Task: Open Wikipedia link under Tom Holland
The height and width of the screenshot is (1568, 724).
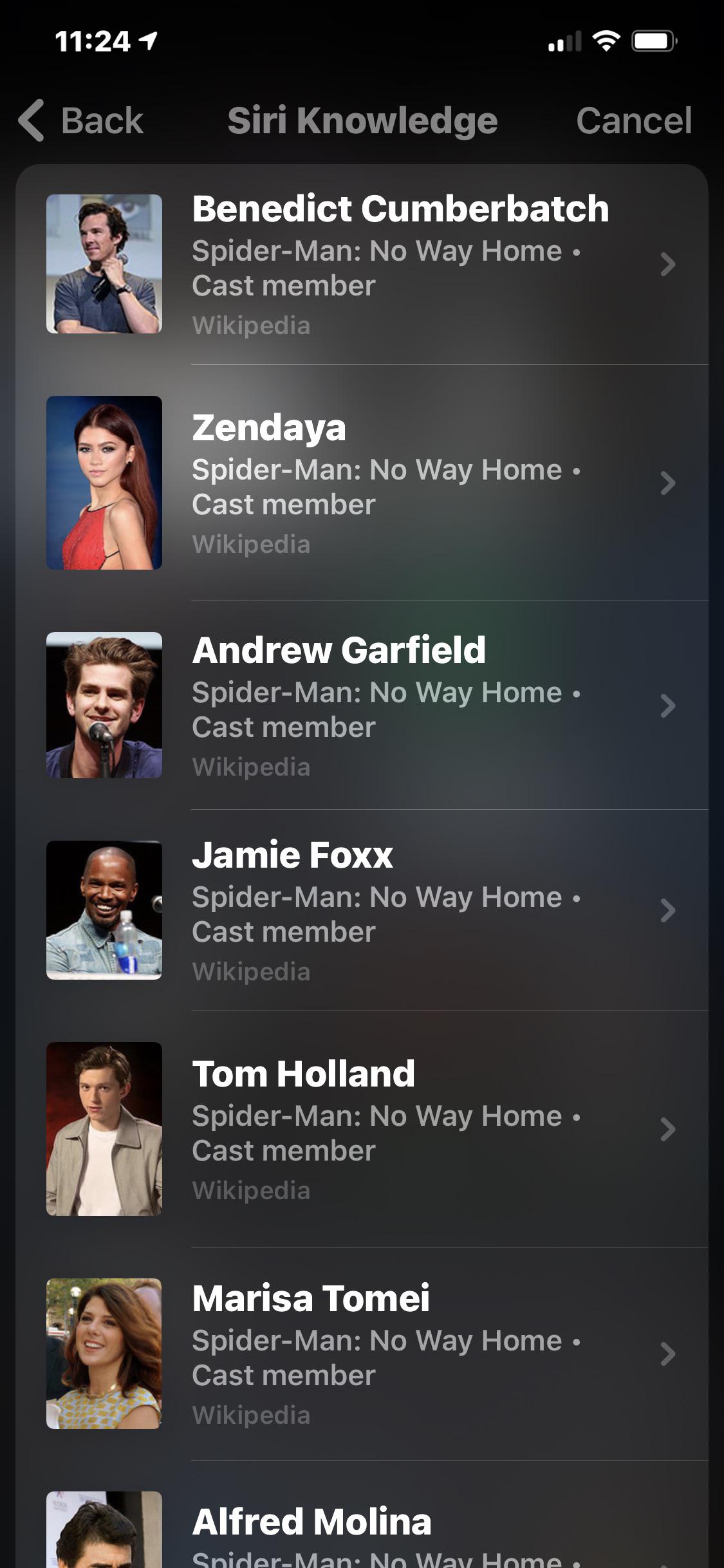Action: (252, 1191)
